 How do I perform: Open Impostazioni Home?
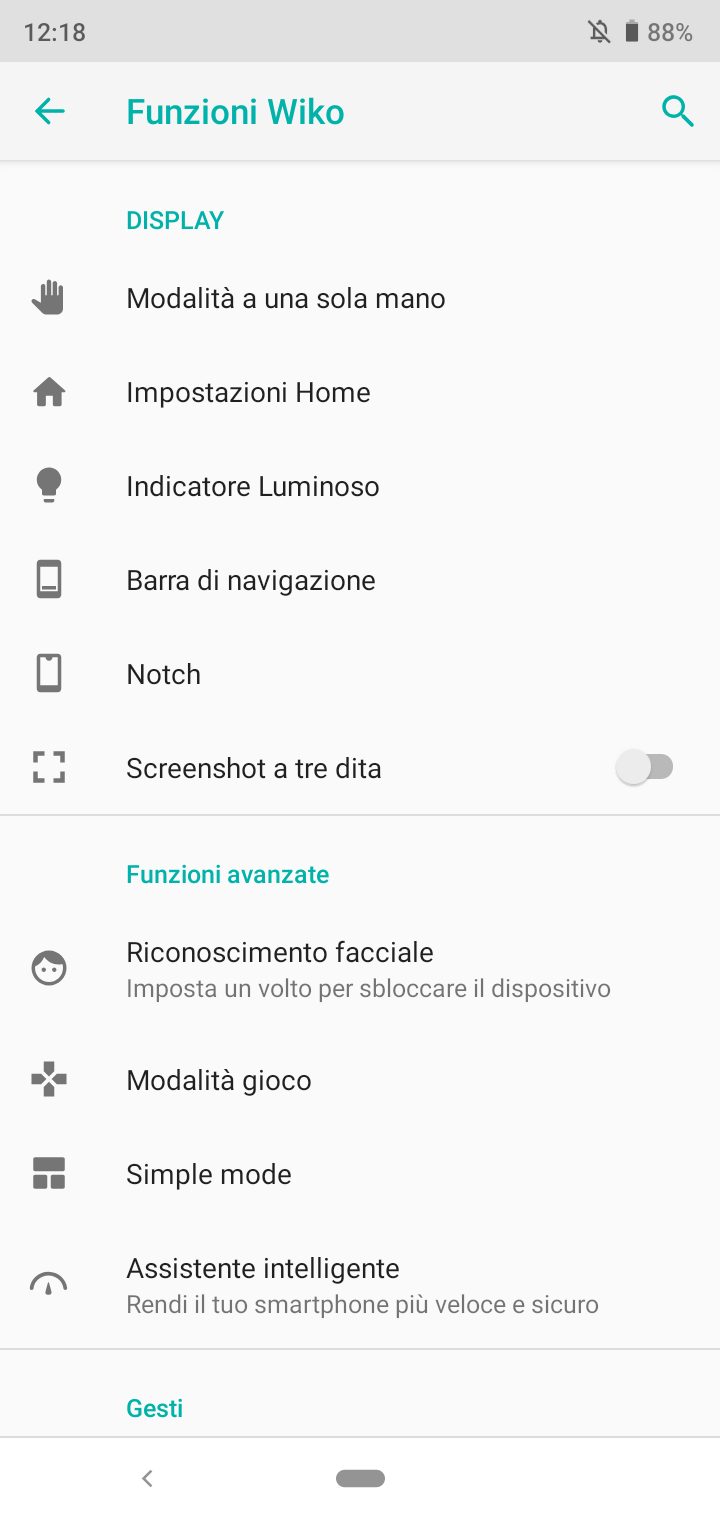[360, 392]
